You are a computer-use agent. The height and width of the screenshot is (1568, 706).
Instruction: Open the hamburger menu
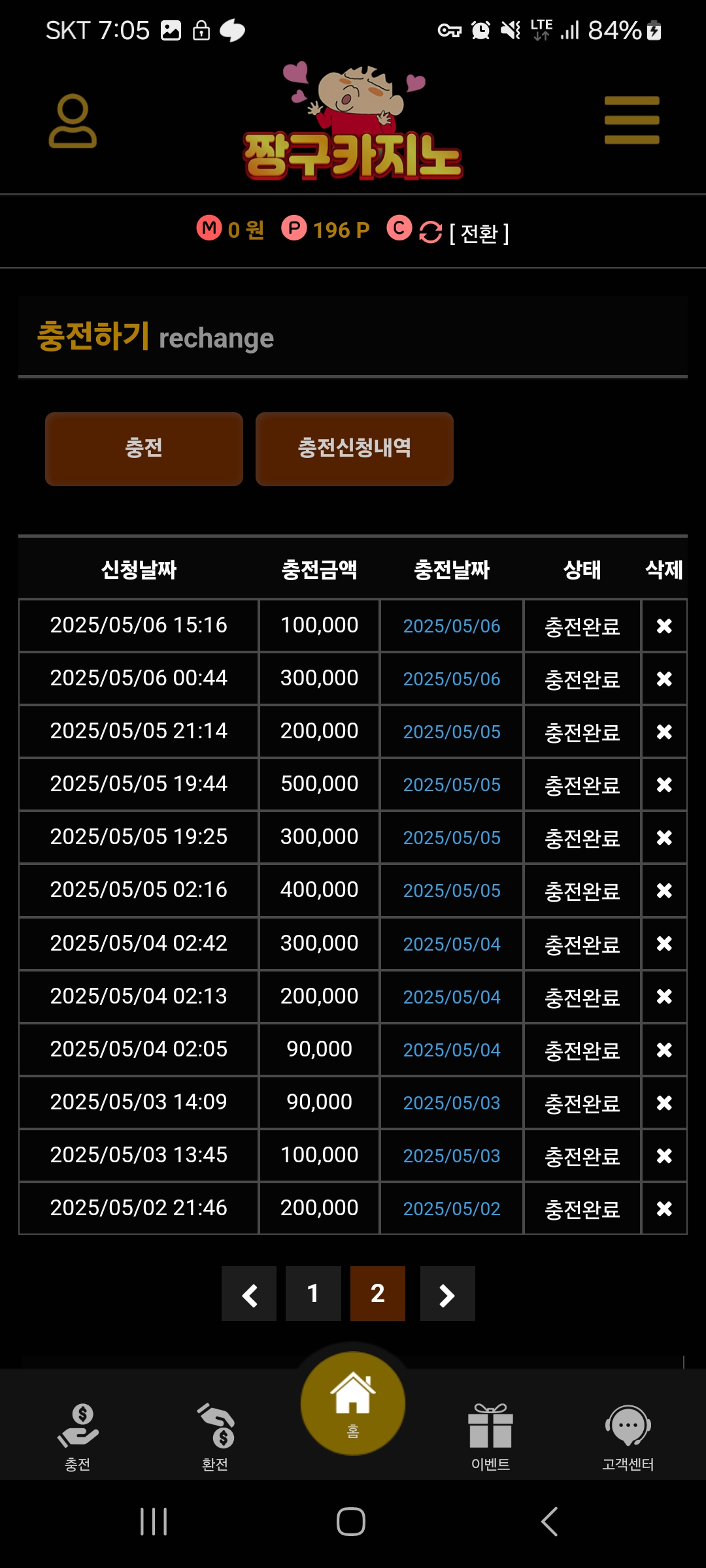(631, 120)
